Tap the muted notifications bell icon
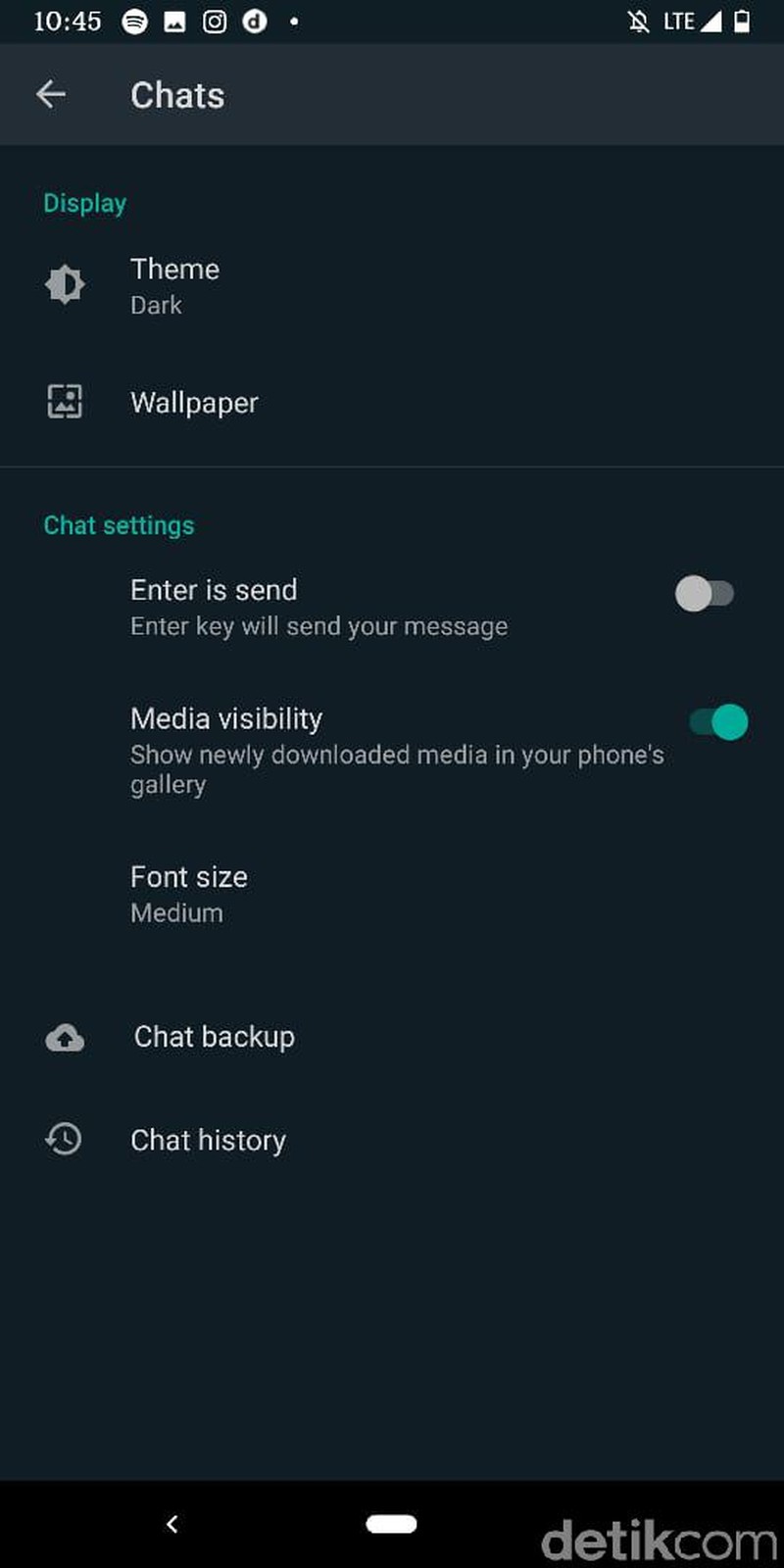This screenshot has height=1568, width=784. (636, 21)
